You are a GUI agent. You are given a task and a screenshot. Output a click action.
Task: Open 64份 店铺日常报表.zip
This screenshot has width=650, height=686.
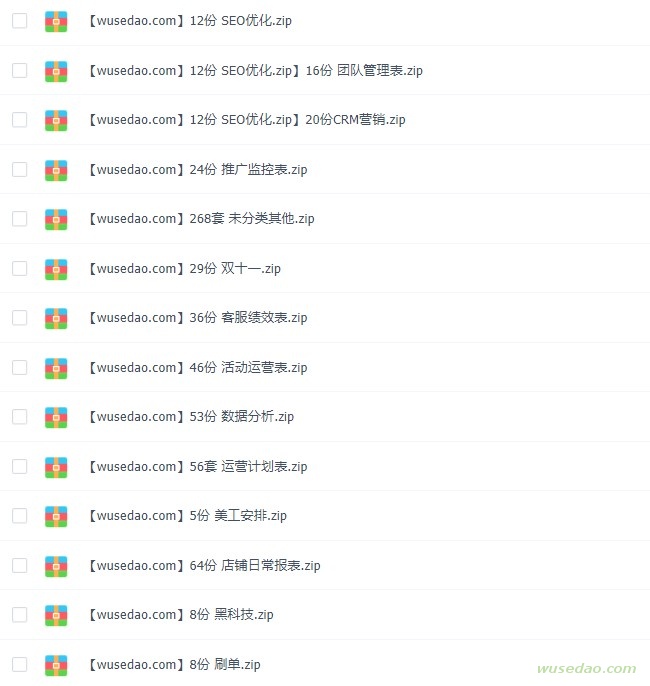tap(204, 566)
